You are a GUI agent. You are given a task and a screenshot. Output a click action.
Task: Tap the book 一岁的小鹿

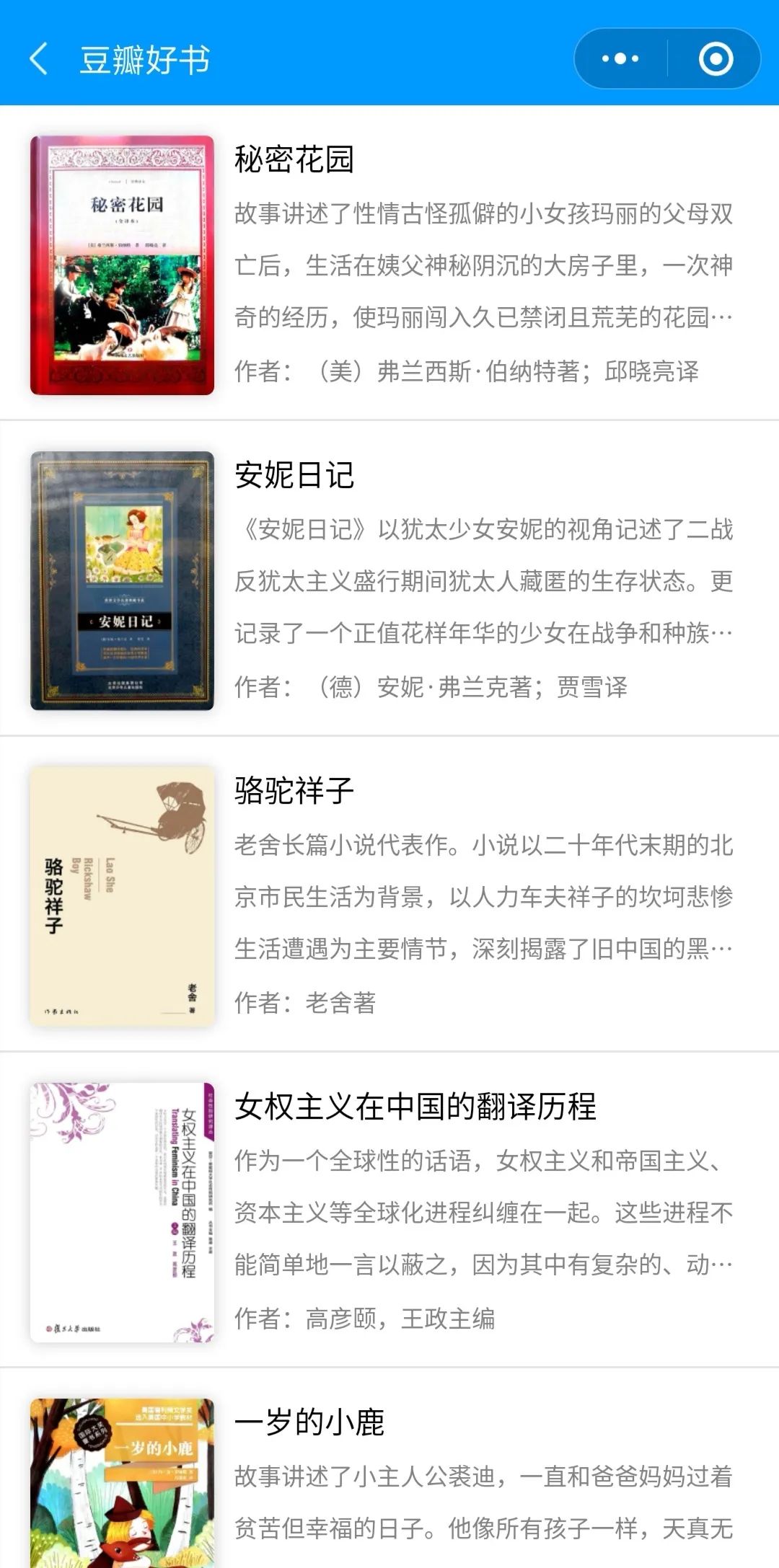[309, 1422]
